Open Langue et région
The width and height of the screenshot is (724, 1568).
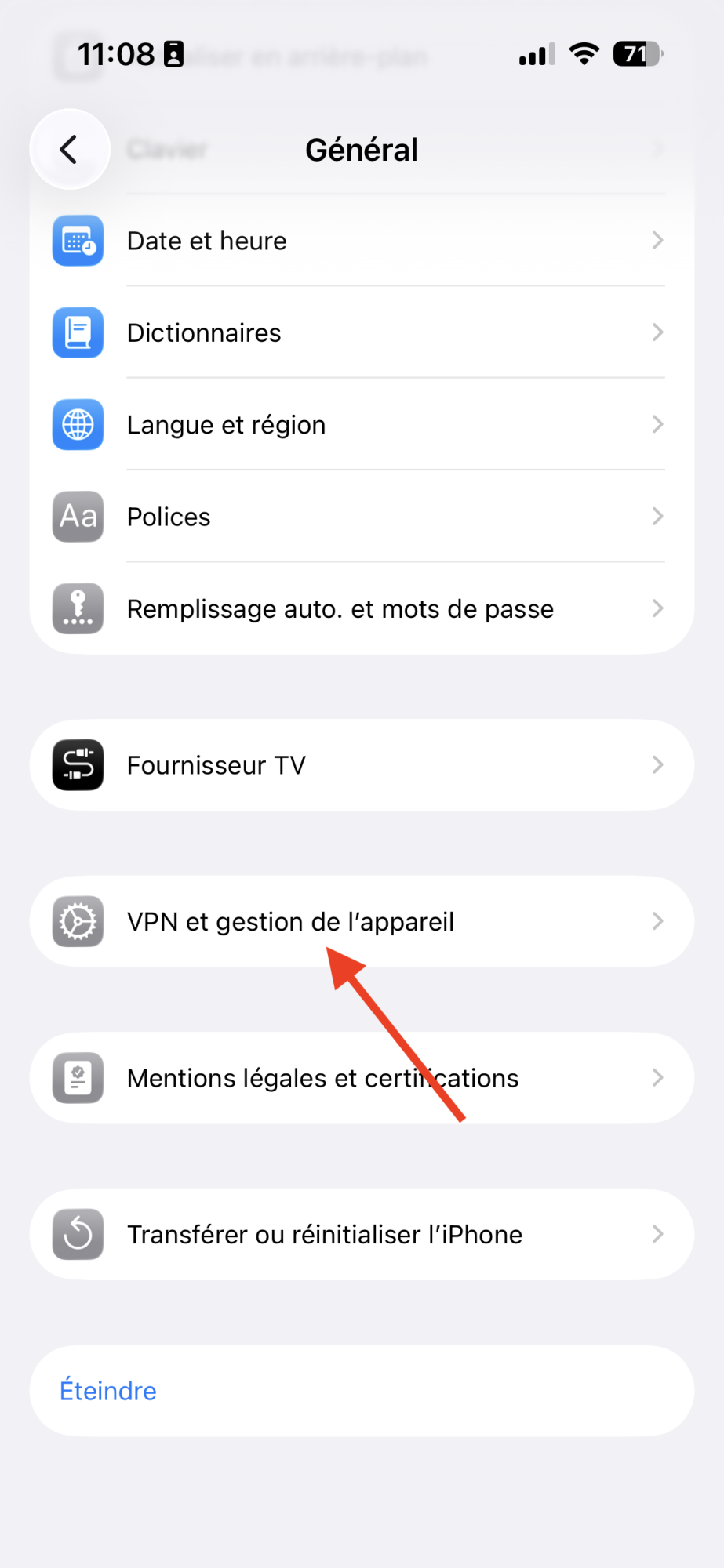click(x=361, y=424)
